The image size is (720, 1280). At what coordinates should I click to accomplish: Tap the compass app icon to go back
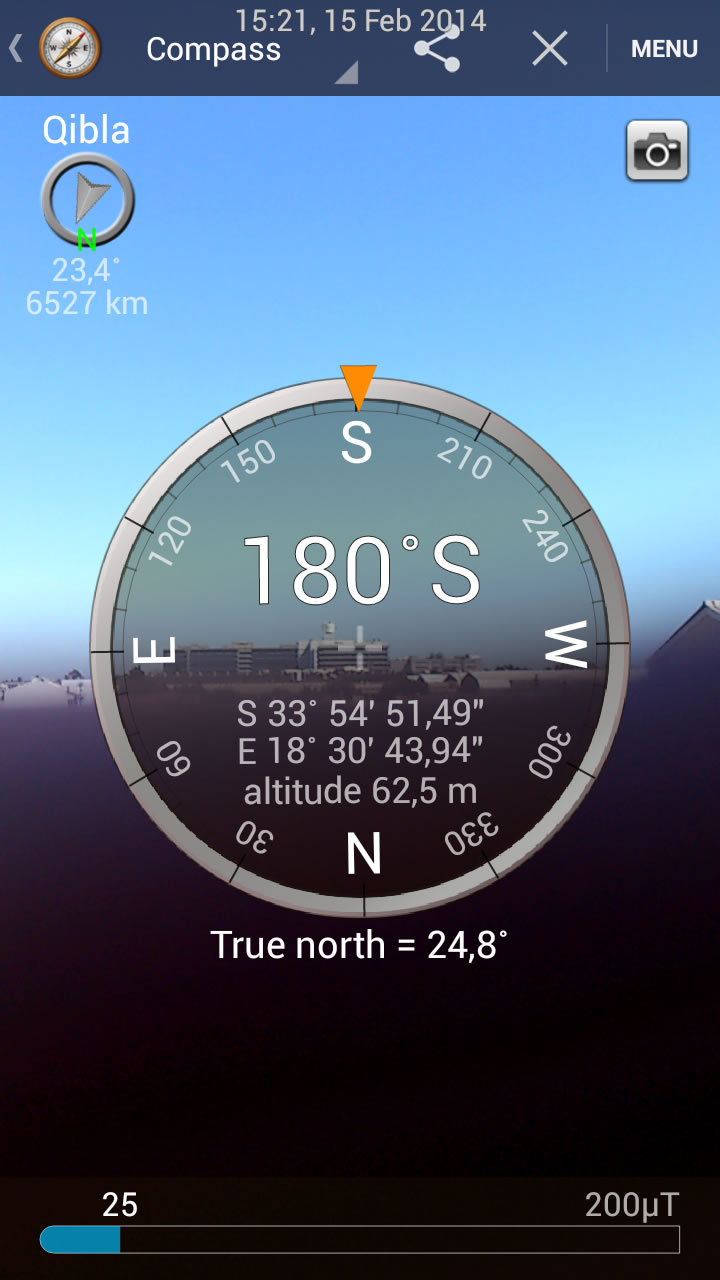click(x=69, y=48)
